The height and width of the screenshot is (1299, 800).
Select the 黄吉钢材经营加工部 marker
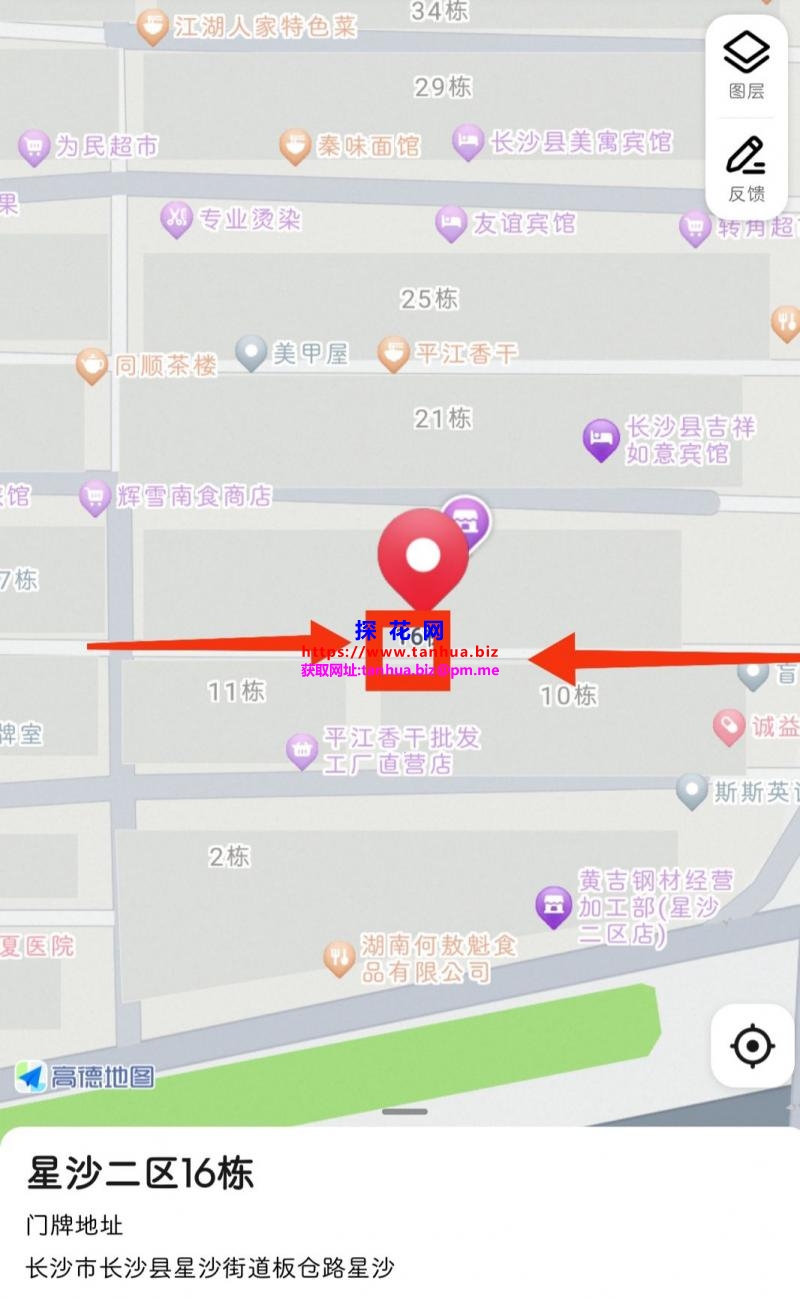click(553, 907)
